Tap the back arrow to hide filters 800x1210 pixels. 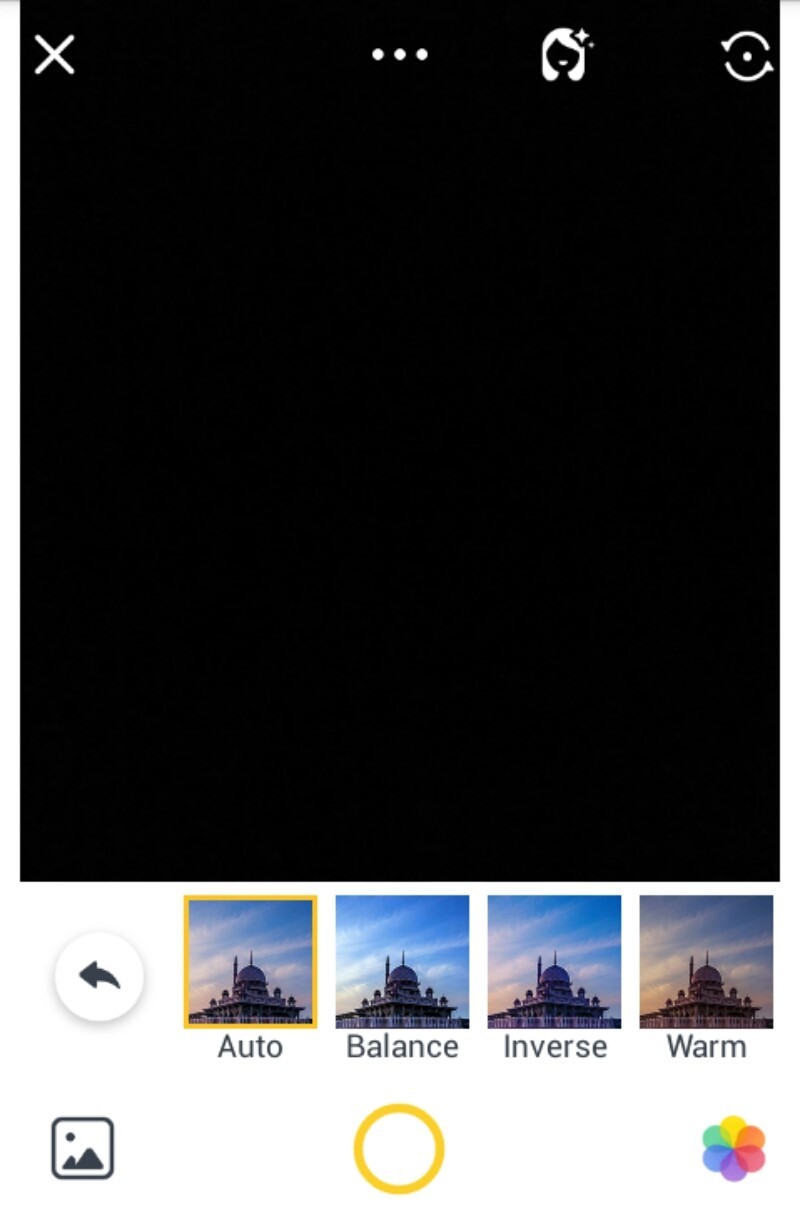point(99,977)
